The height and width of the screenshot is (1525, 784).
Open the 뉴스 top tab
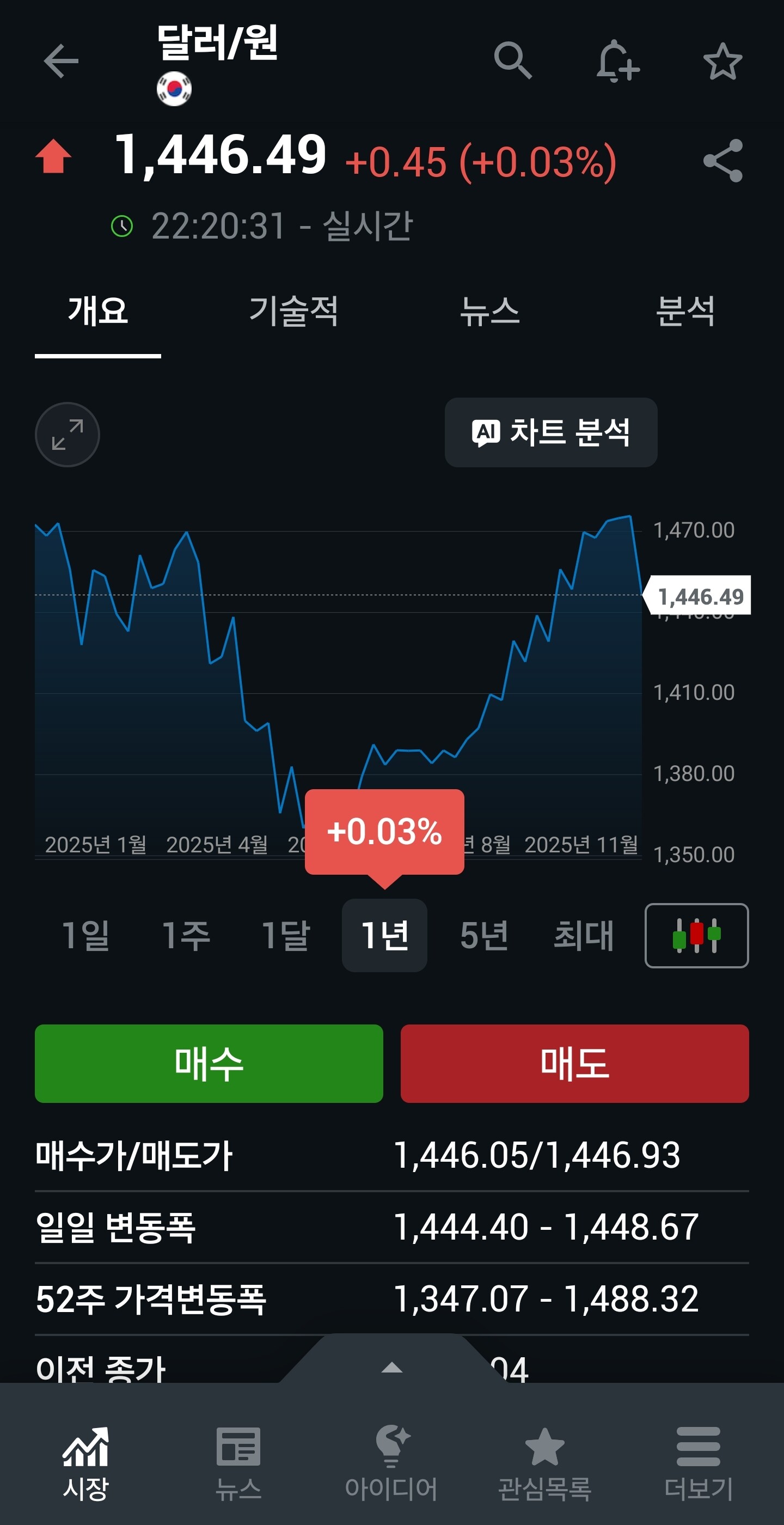point(489,312)
